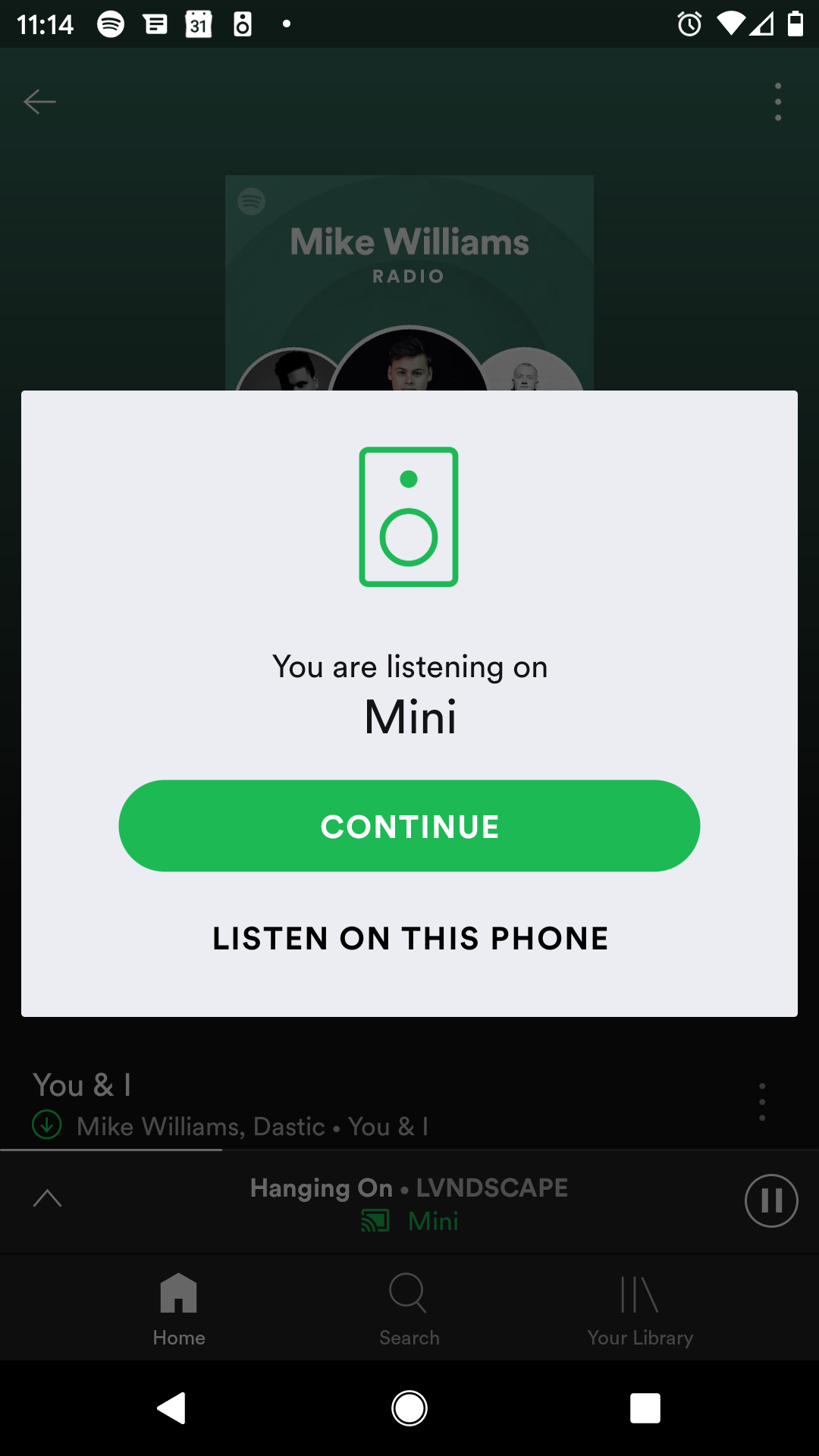This screenshot has height=1456, width=819.
Task: Expand the now playing bar chevron
Action: coord(47,1199)
